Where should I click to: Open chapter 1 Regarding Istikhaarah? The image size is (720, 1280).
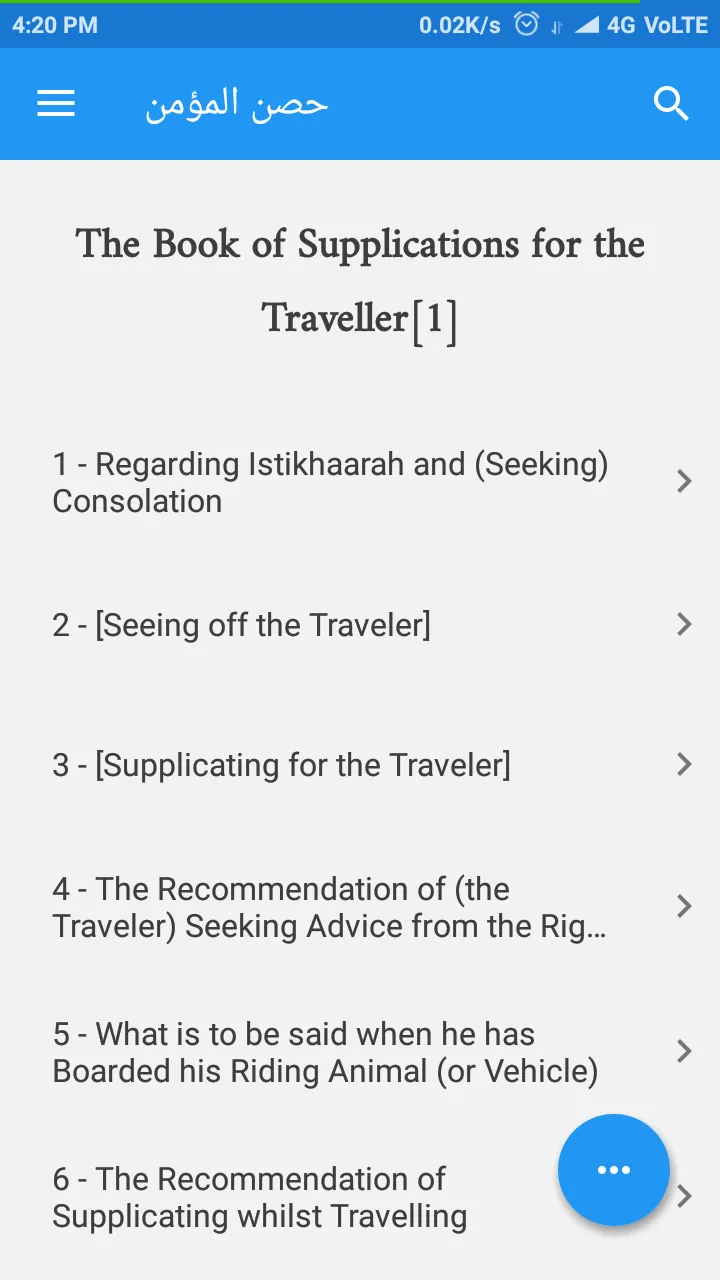360,482
